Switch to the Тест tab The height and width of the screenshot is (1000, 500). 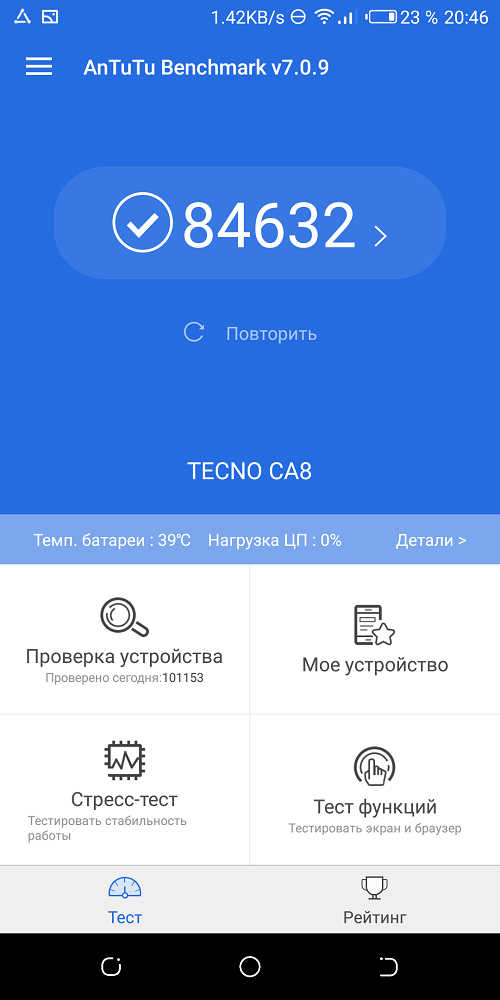pos(125,900)
